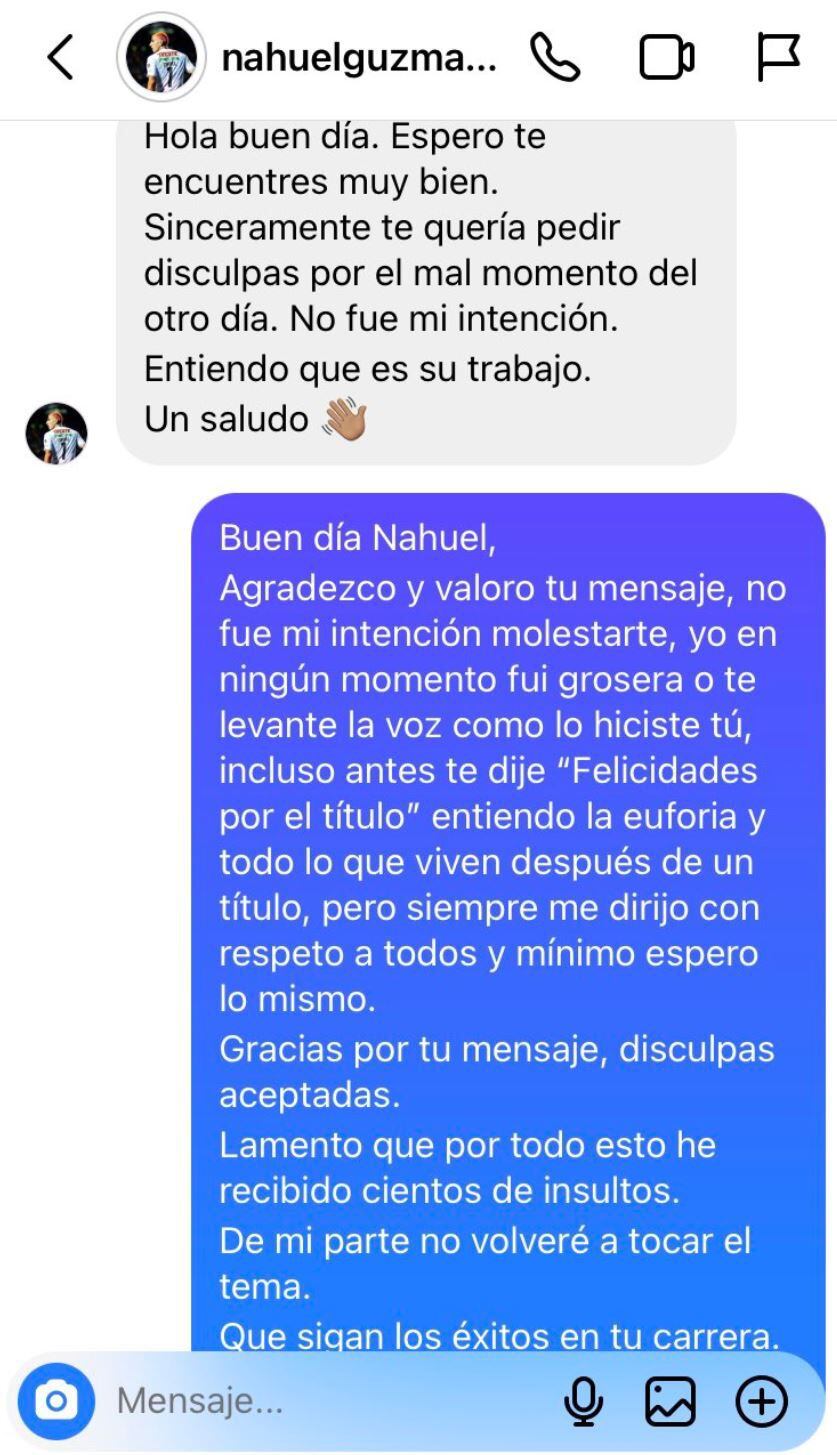This screenshot has width=837, height=1455.
Task: Open the camera to send a photo
Action: 56,1401
